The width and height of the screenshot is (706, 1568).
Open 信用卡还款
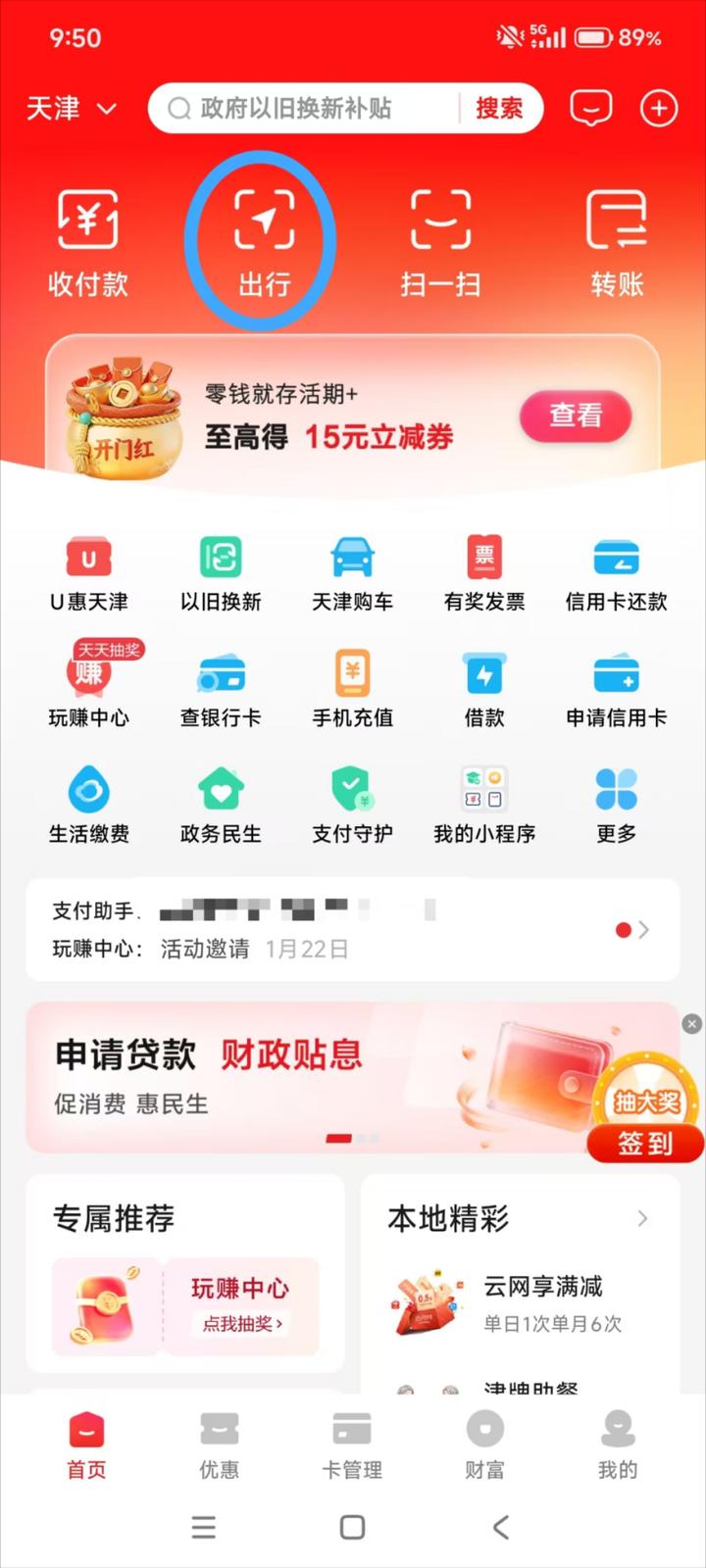point(616,575)
